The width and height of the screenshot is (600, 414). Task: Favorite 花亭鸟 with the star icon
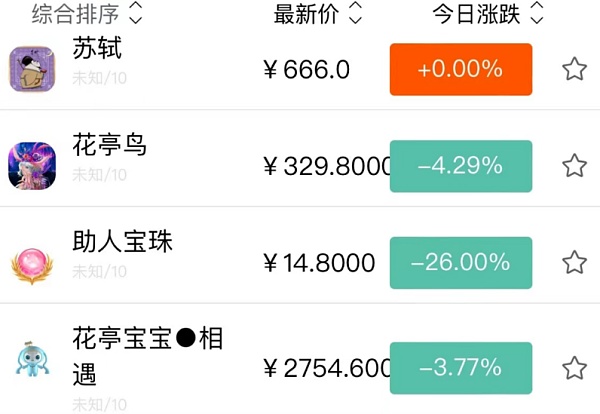click(x=574, y=166)
